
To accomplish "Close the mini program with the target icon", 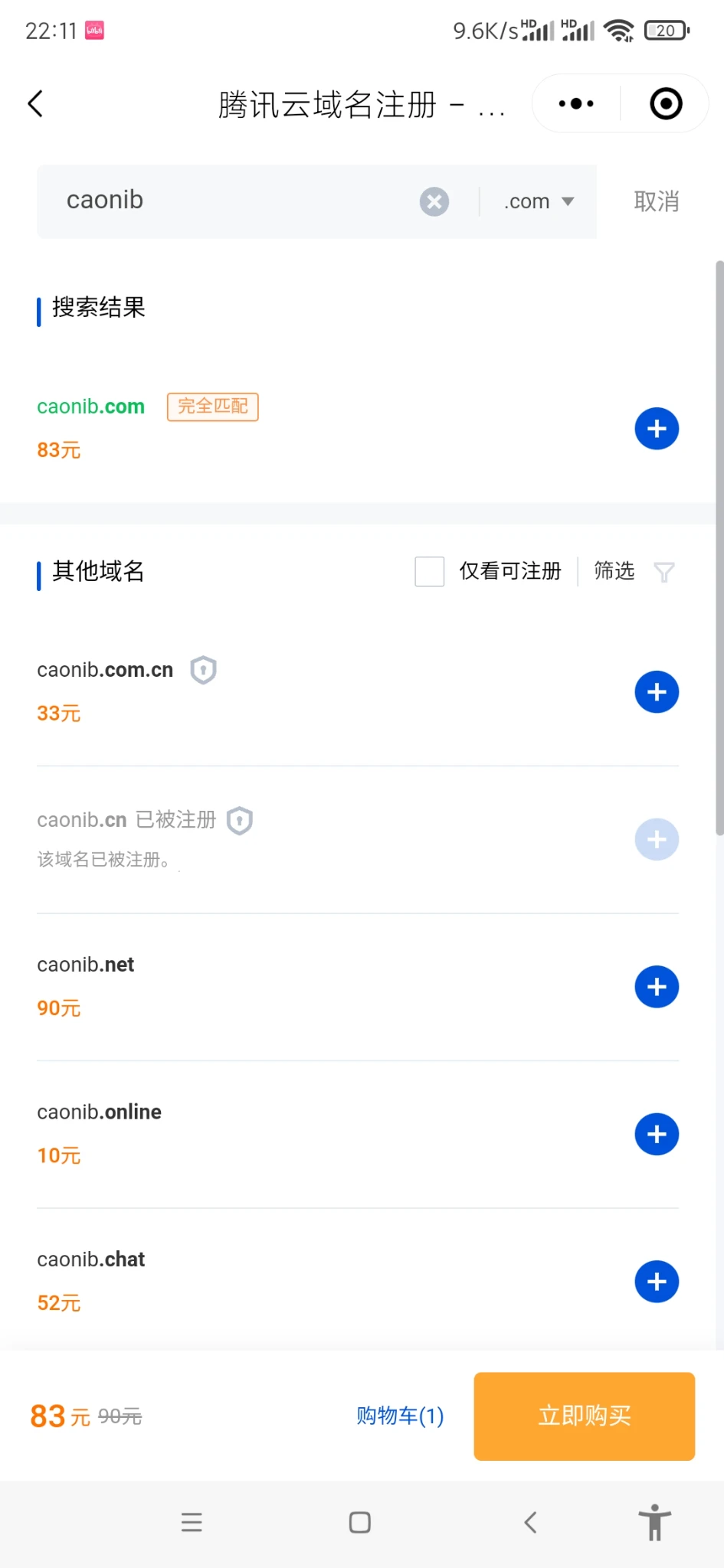I will 665,104.
